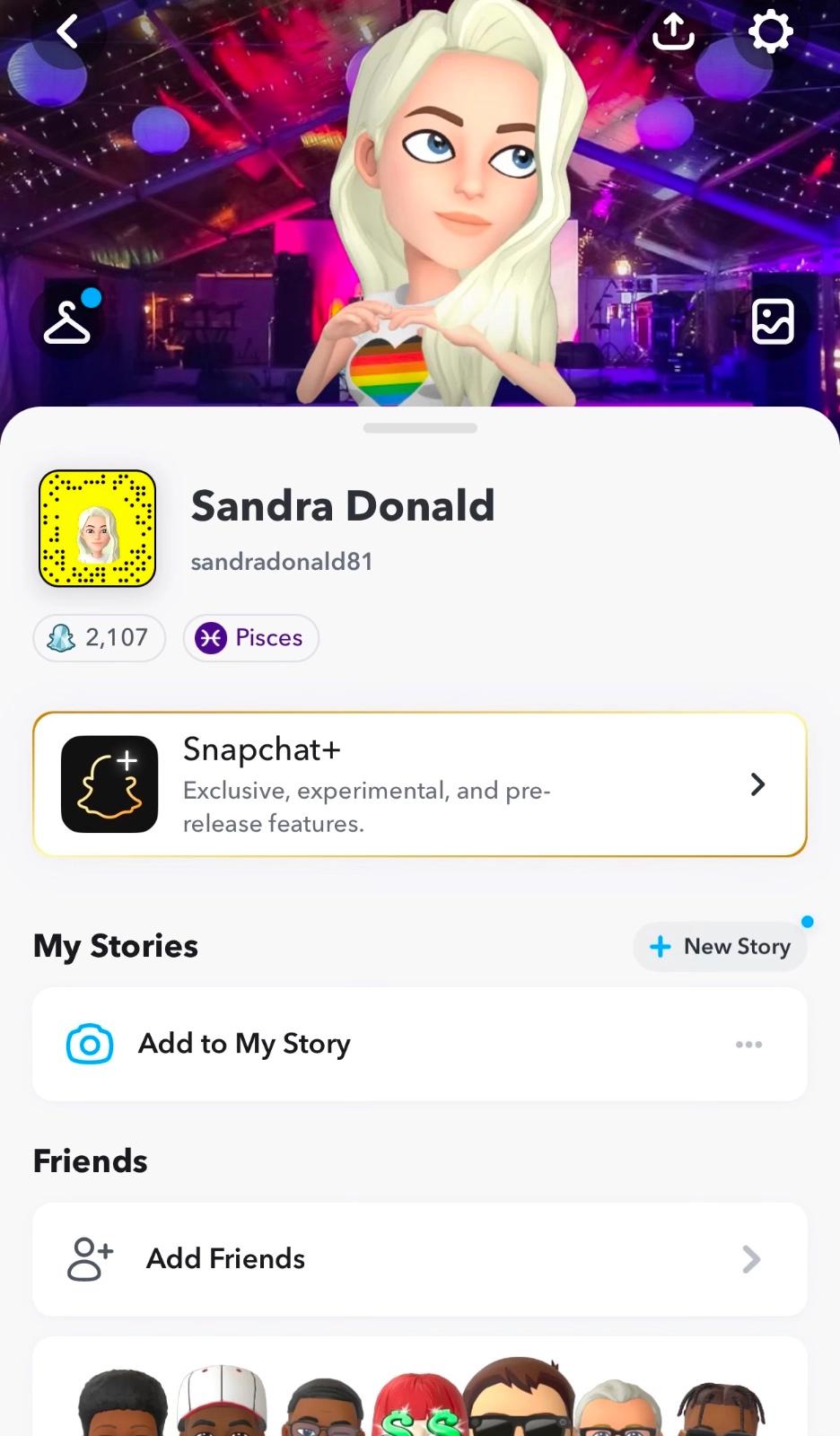Screen dimensions: 840x1436
Task: Change Bitmoji outfit with hanger icon
Action: [x=67, y=321]
